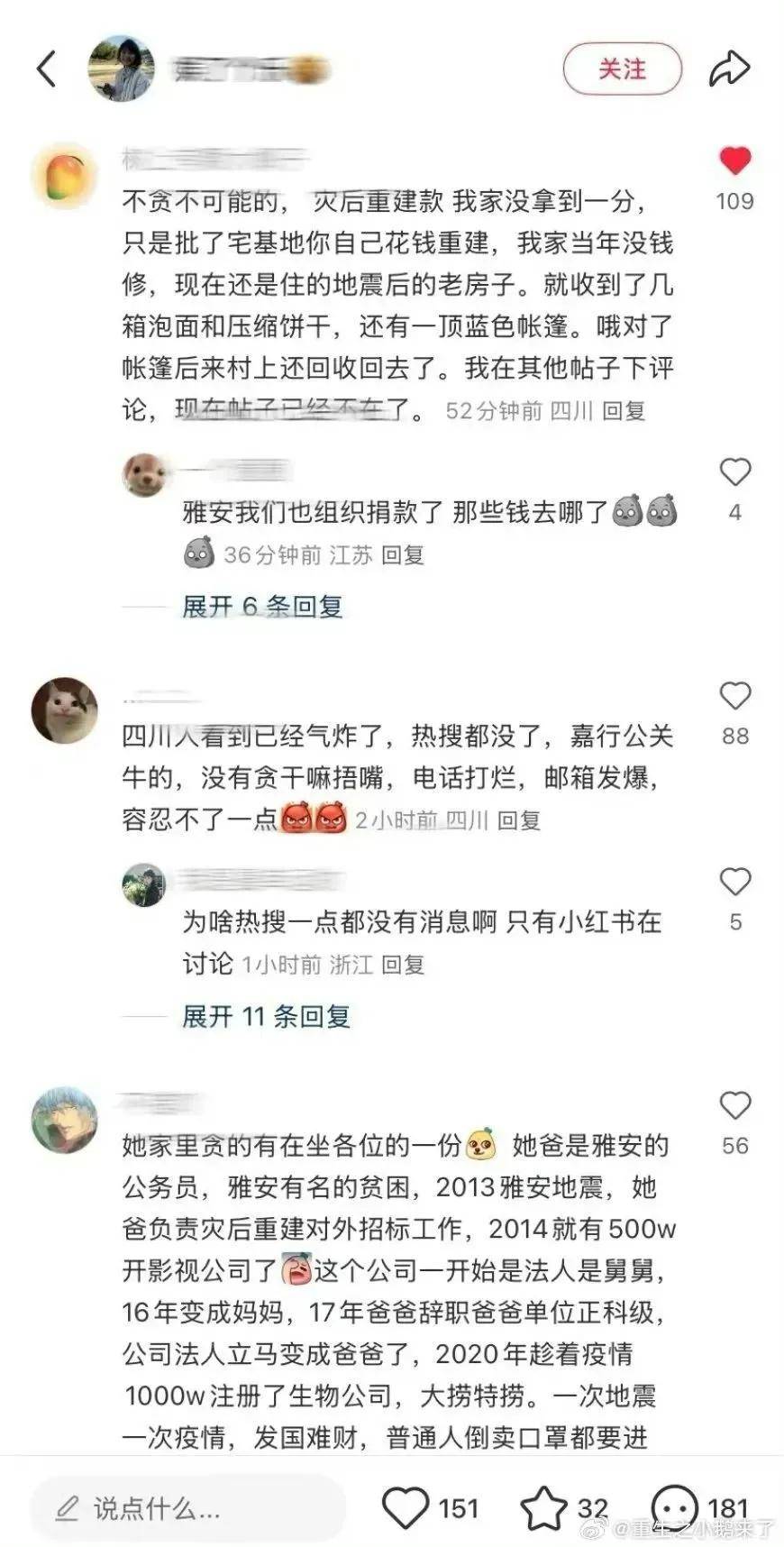Share this post via the arrow icon

point(728,69)
